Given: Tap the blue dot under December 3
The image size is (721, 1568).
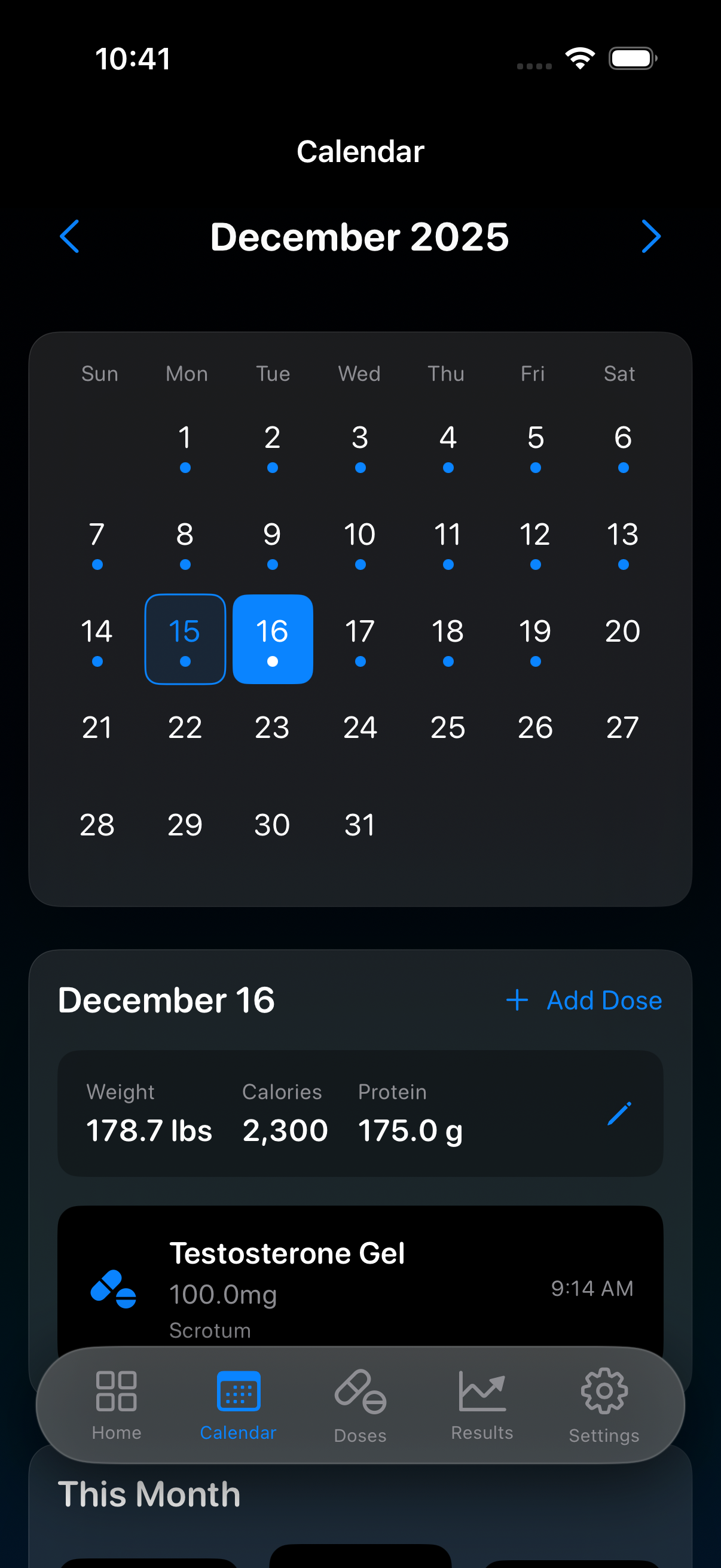Looking at the screenshot, I should [360, 467].
